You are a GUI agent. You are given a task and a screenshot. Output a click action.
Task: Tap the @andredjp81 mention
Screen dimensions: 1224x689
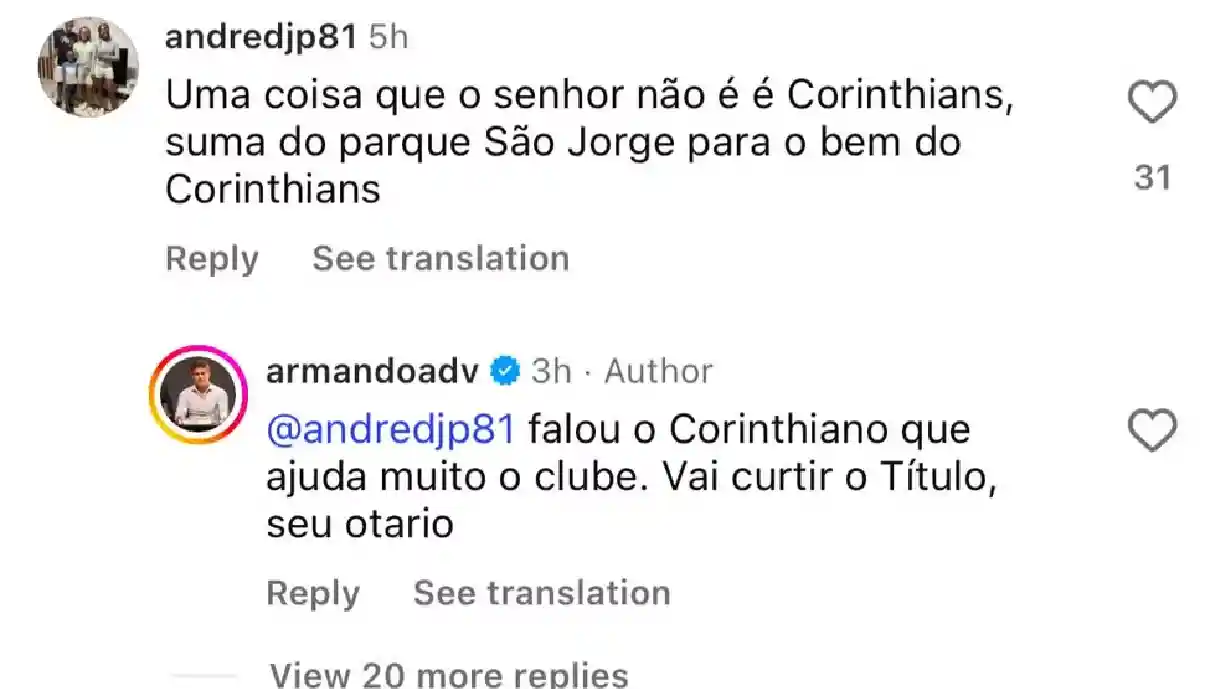[390, 430]
